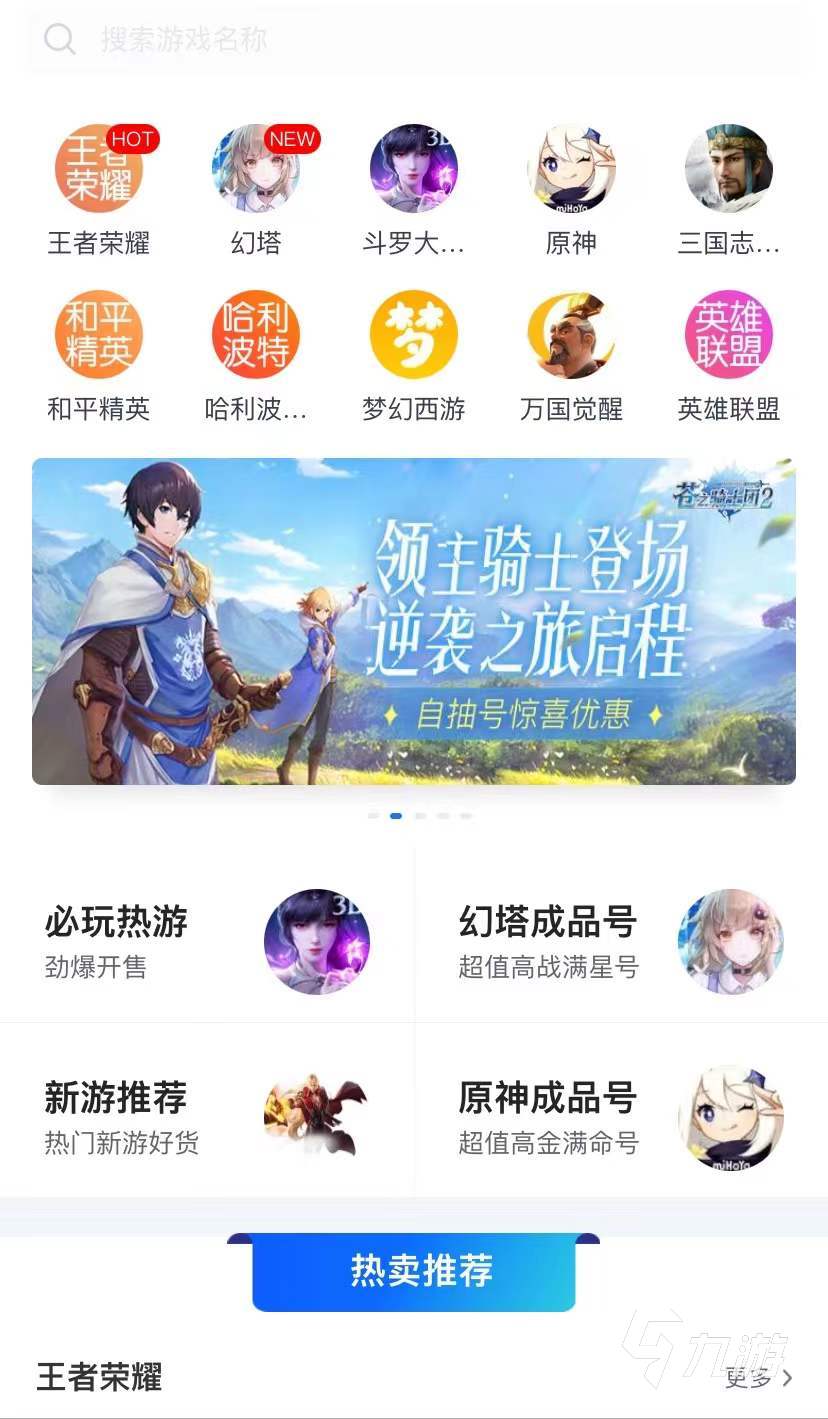The width and height of the screenshot is (828, 1419).
Task: Choose the 三国志 game icon
Action: click(x=729, y=168)
